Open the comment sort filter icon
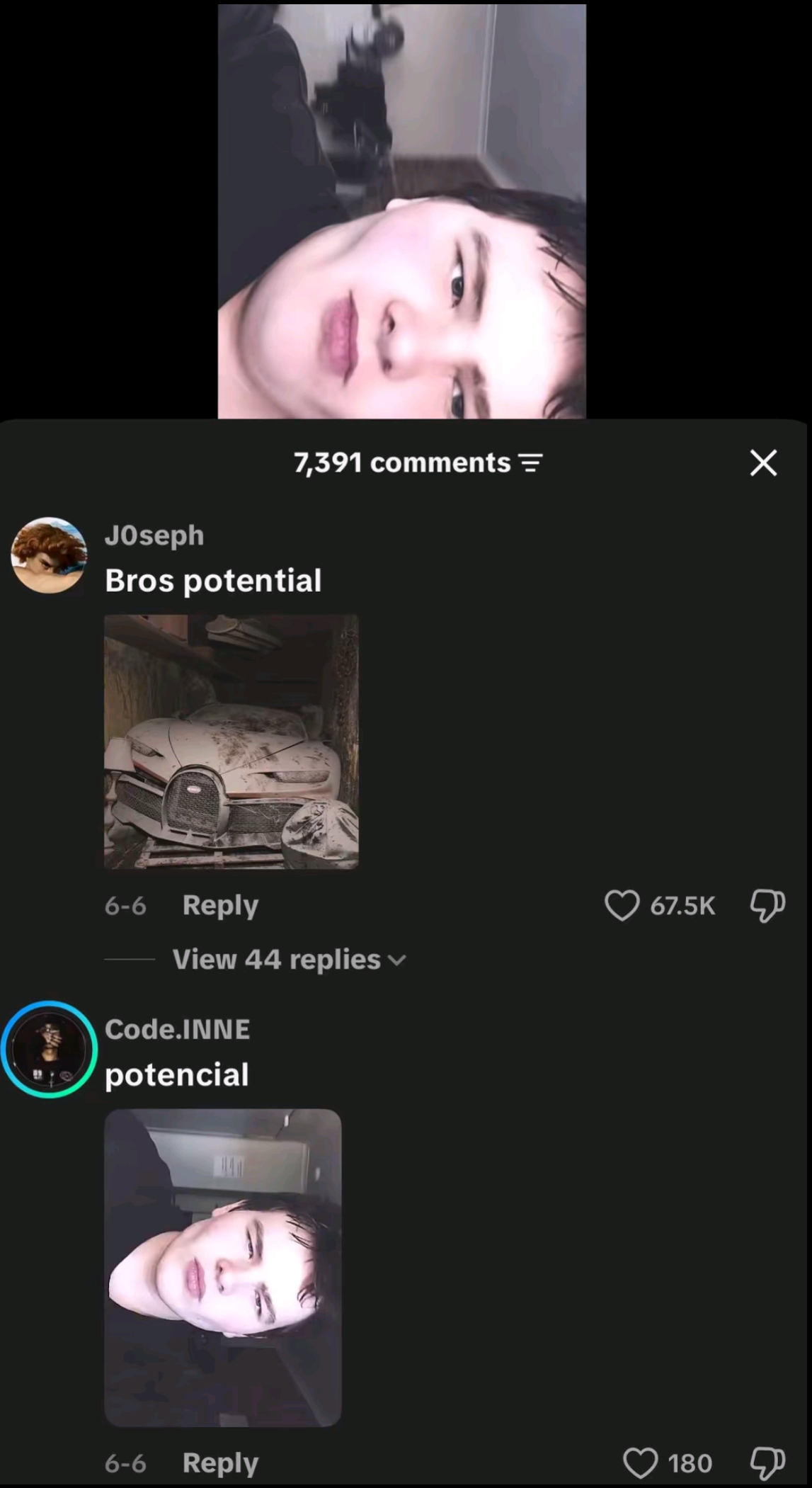The width and height of the screenshot is (812, 1488). (x=531, y=463)
